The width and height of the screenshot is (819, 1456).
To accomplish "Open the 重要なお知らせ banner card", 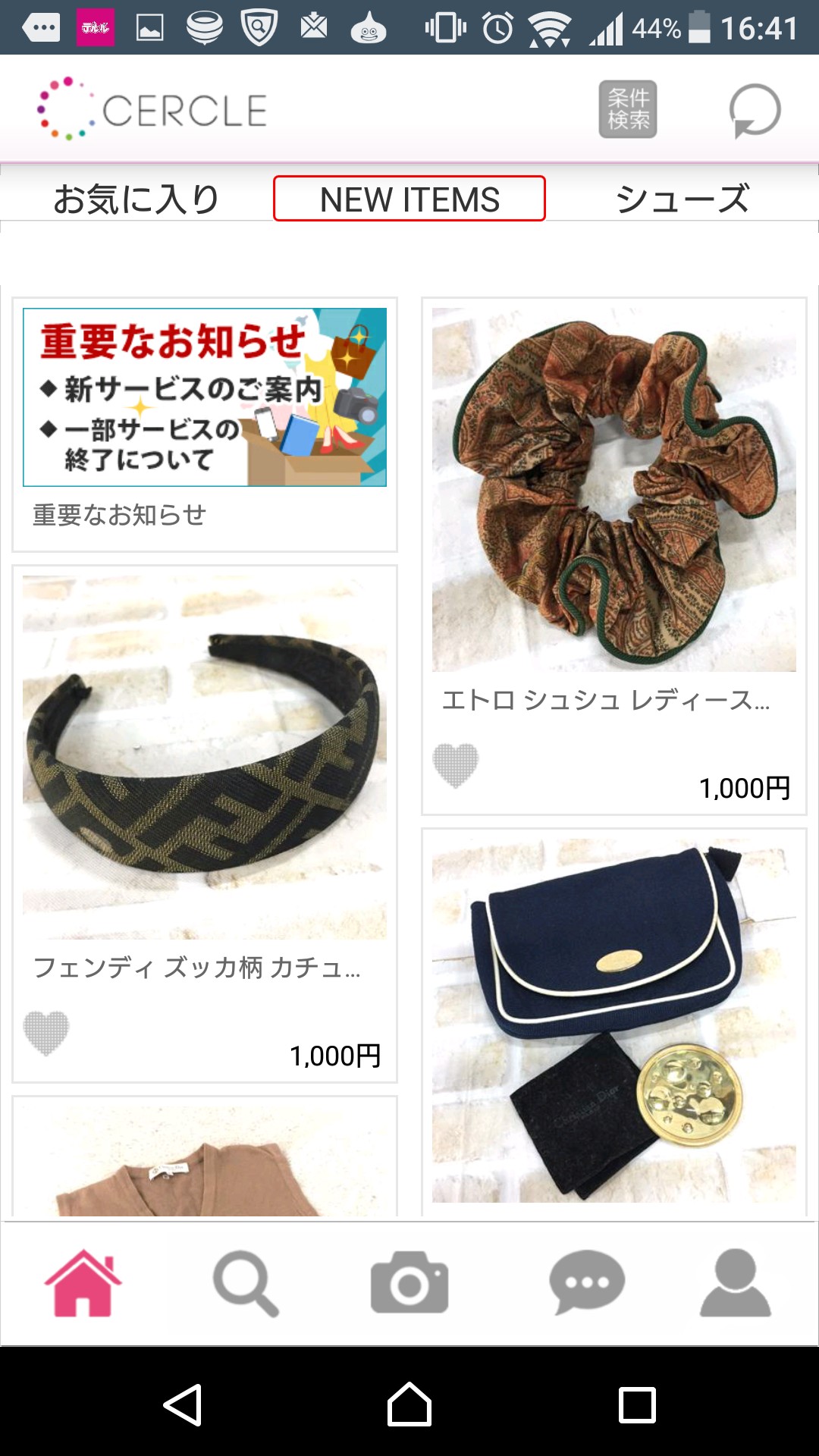I will (x=205, y=425).
